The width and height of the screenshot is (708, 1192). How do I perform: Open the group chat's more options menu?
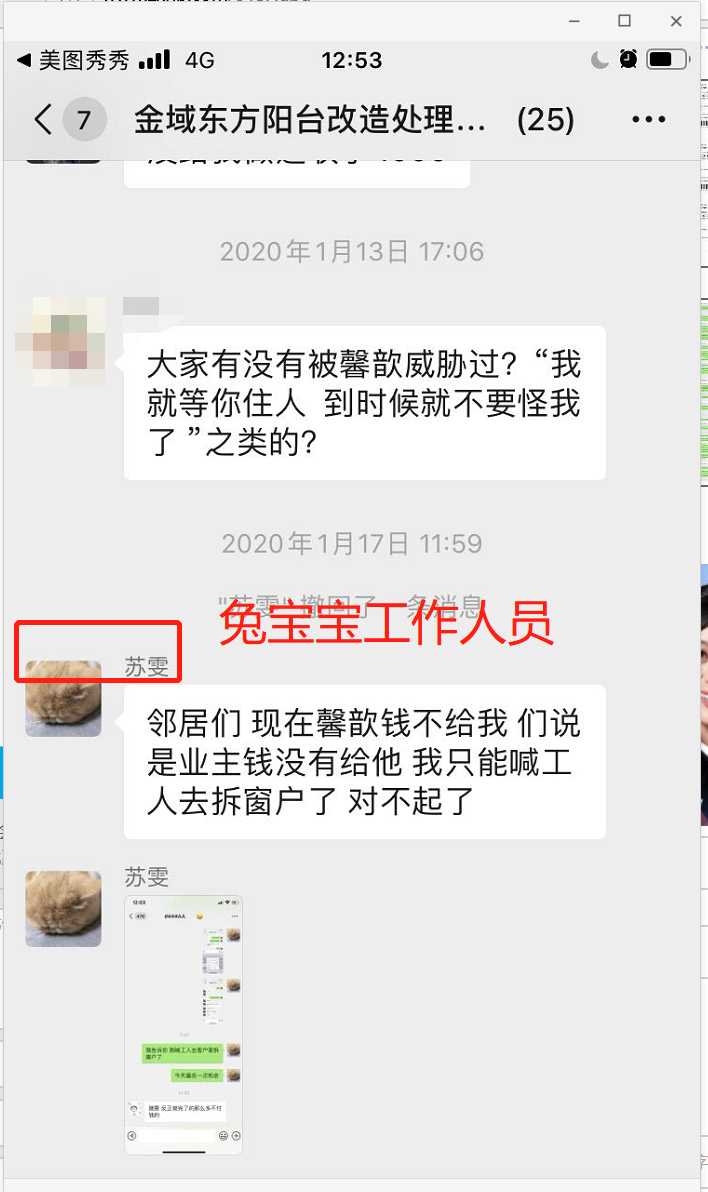coord(649,121)
